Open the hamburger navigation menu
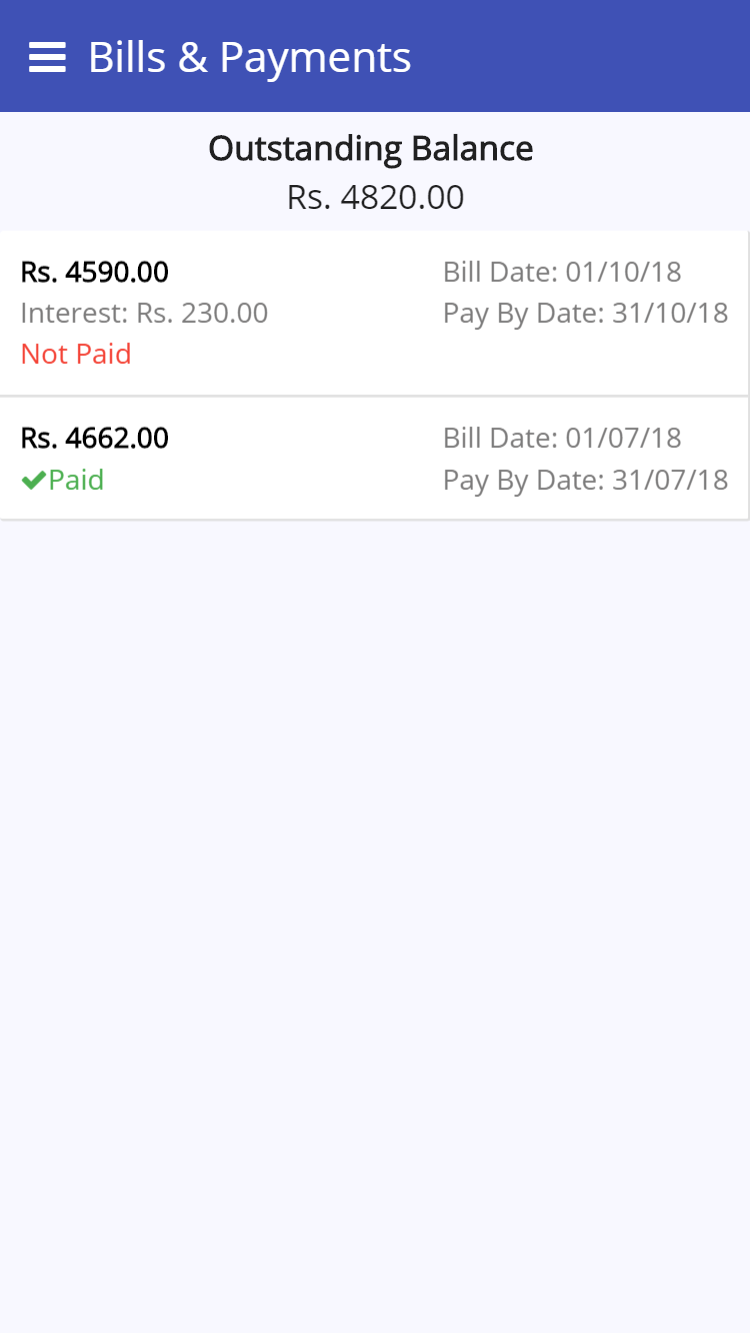 (x=47, y=58)
